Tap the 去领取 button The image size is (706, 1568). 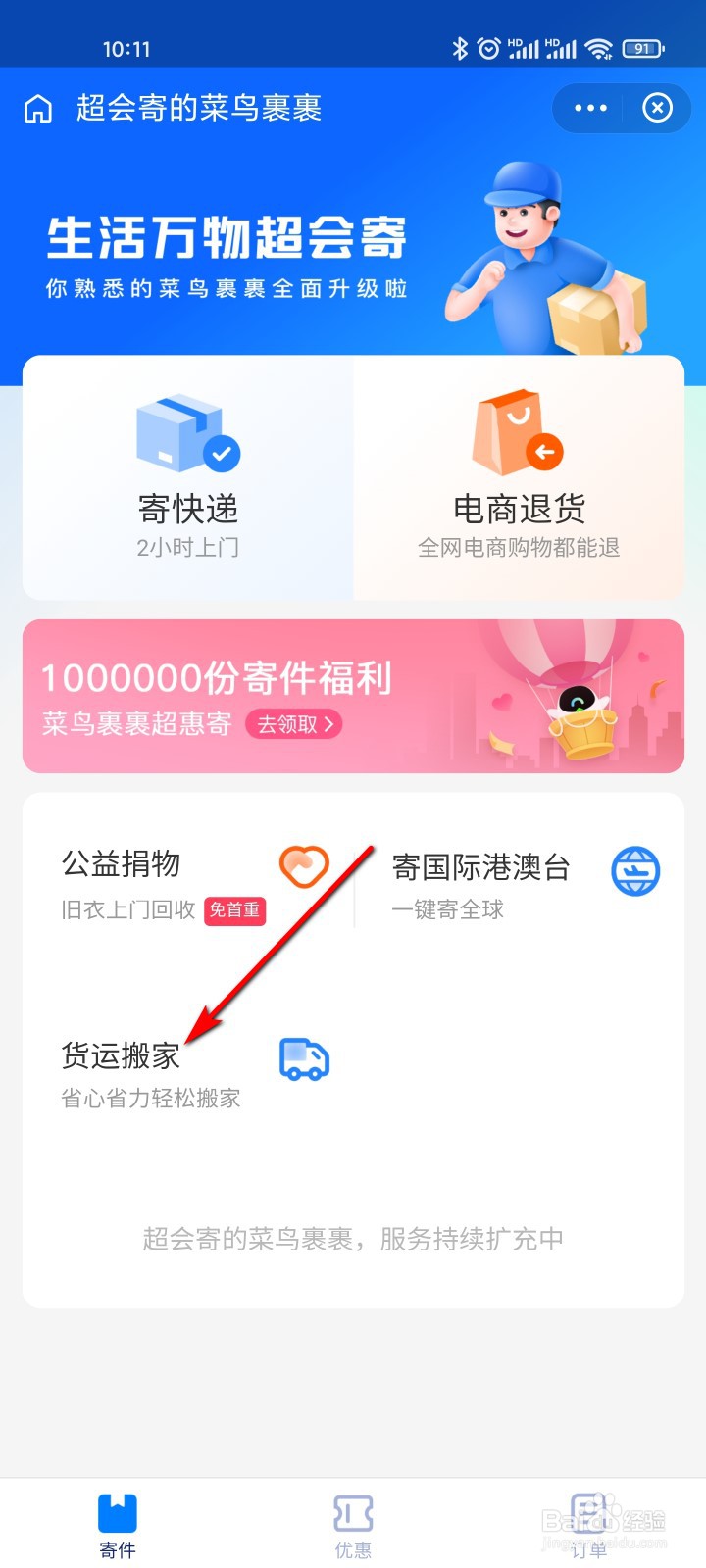[293, 725]
